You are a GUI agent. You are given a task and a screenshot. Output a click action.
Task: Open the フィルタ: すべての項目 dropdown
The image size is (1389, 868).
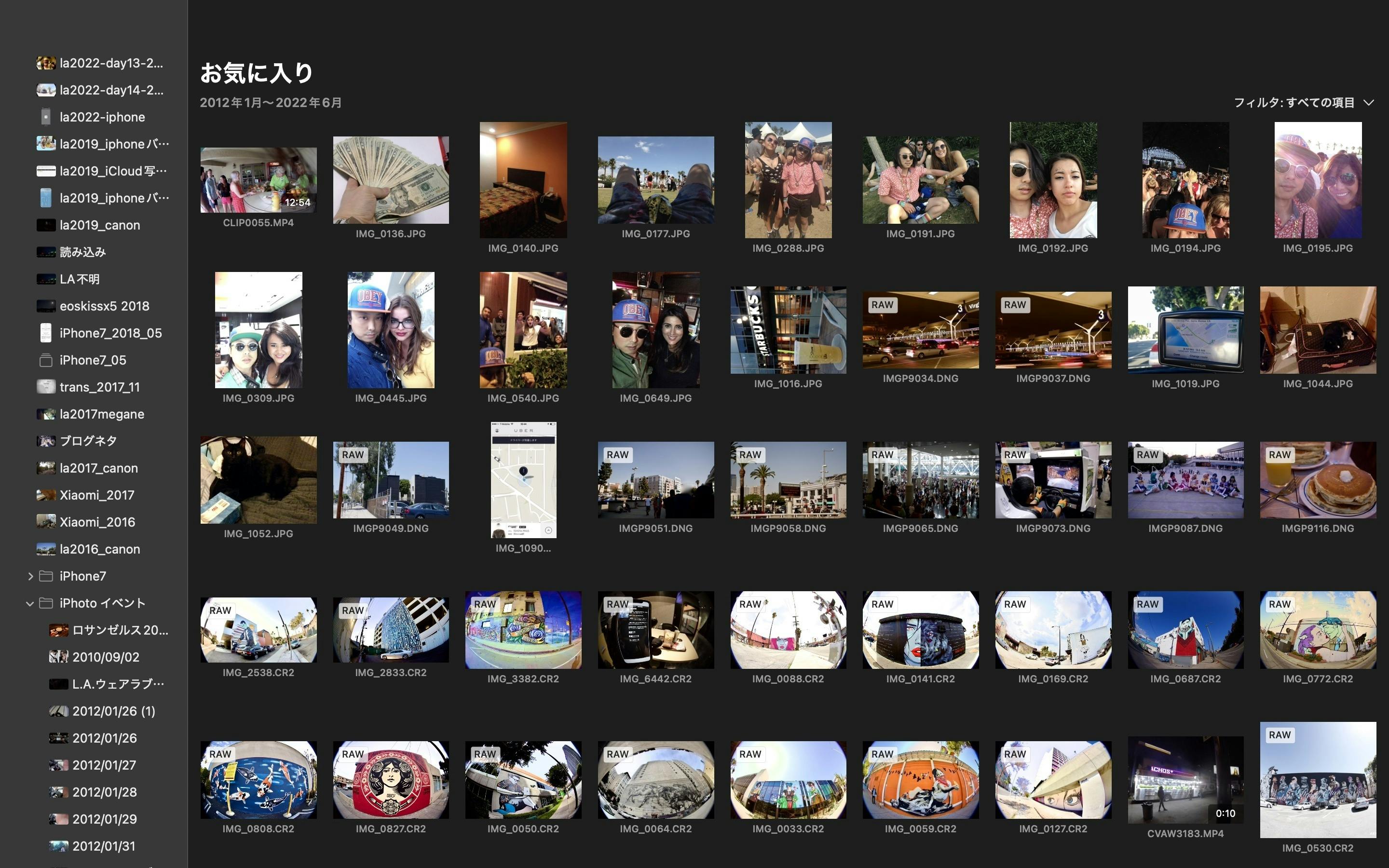point(1304,103)
